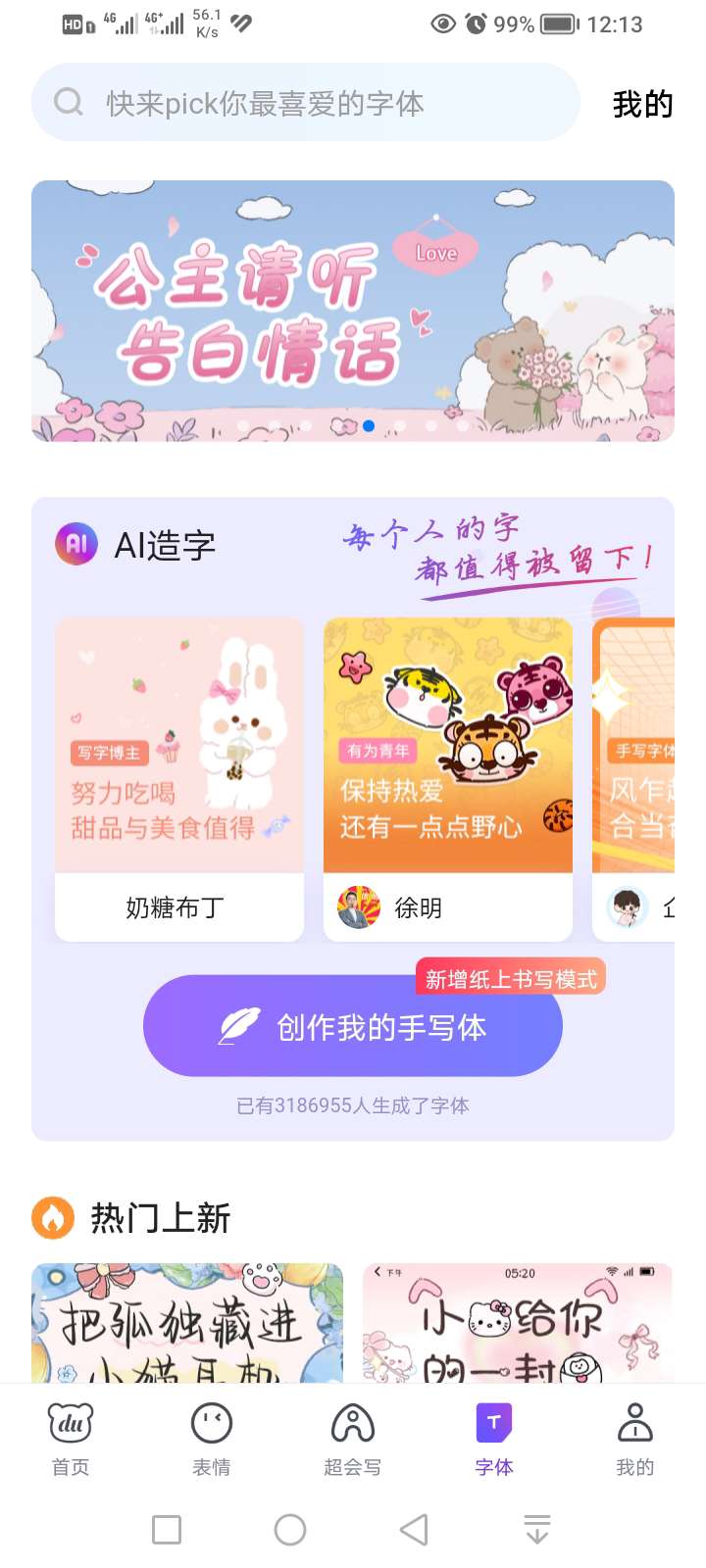Open the 奶糖布丁 font card
Screen dimensions: 706x1568
click(179, 779)
